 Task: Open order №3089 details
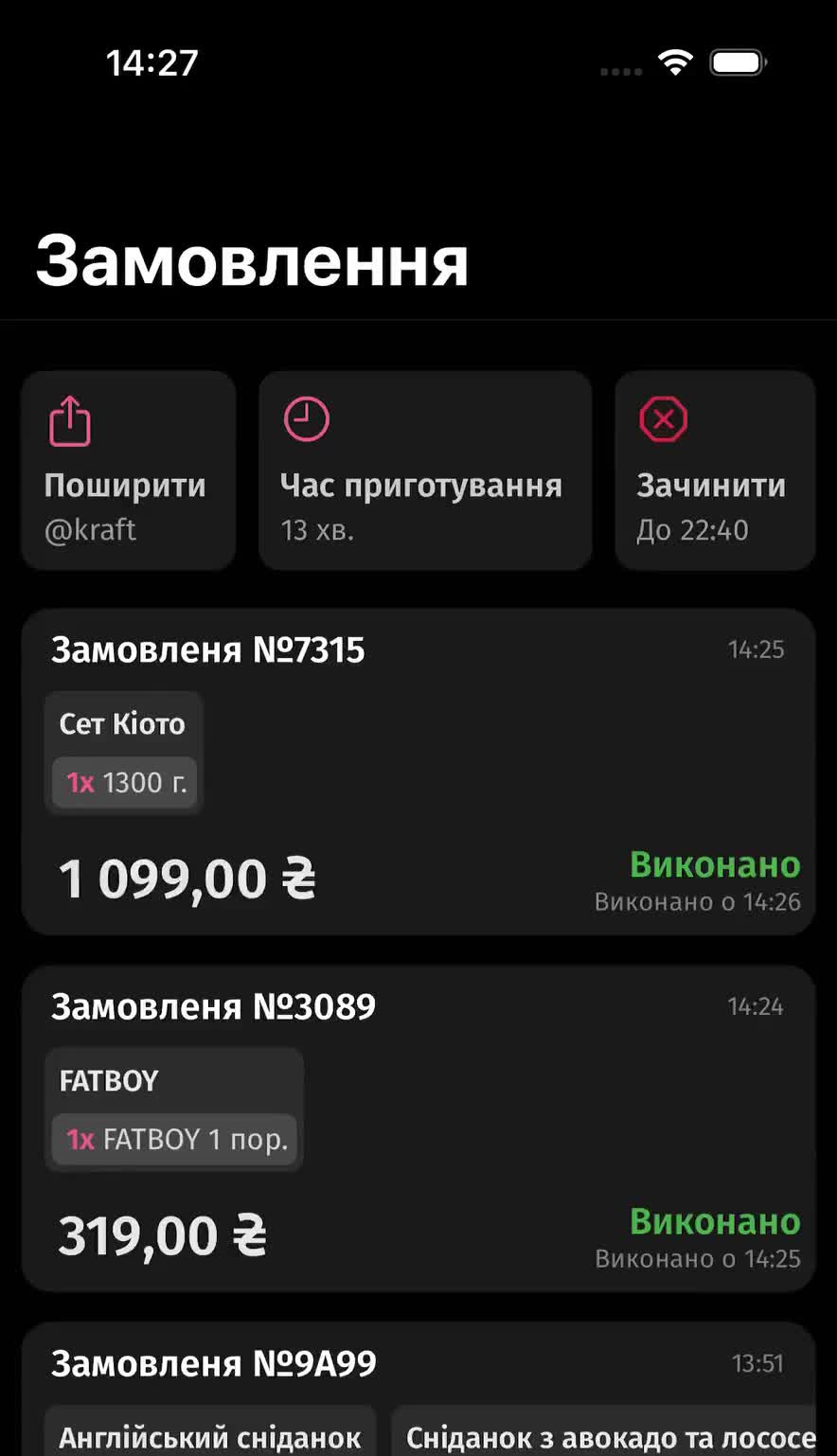coord(418,1128)
